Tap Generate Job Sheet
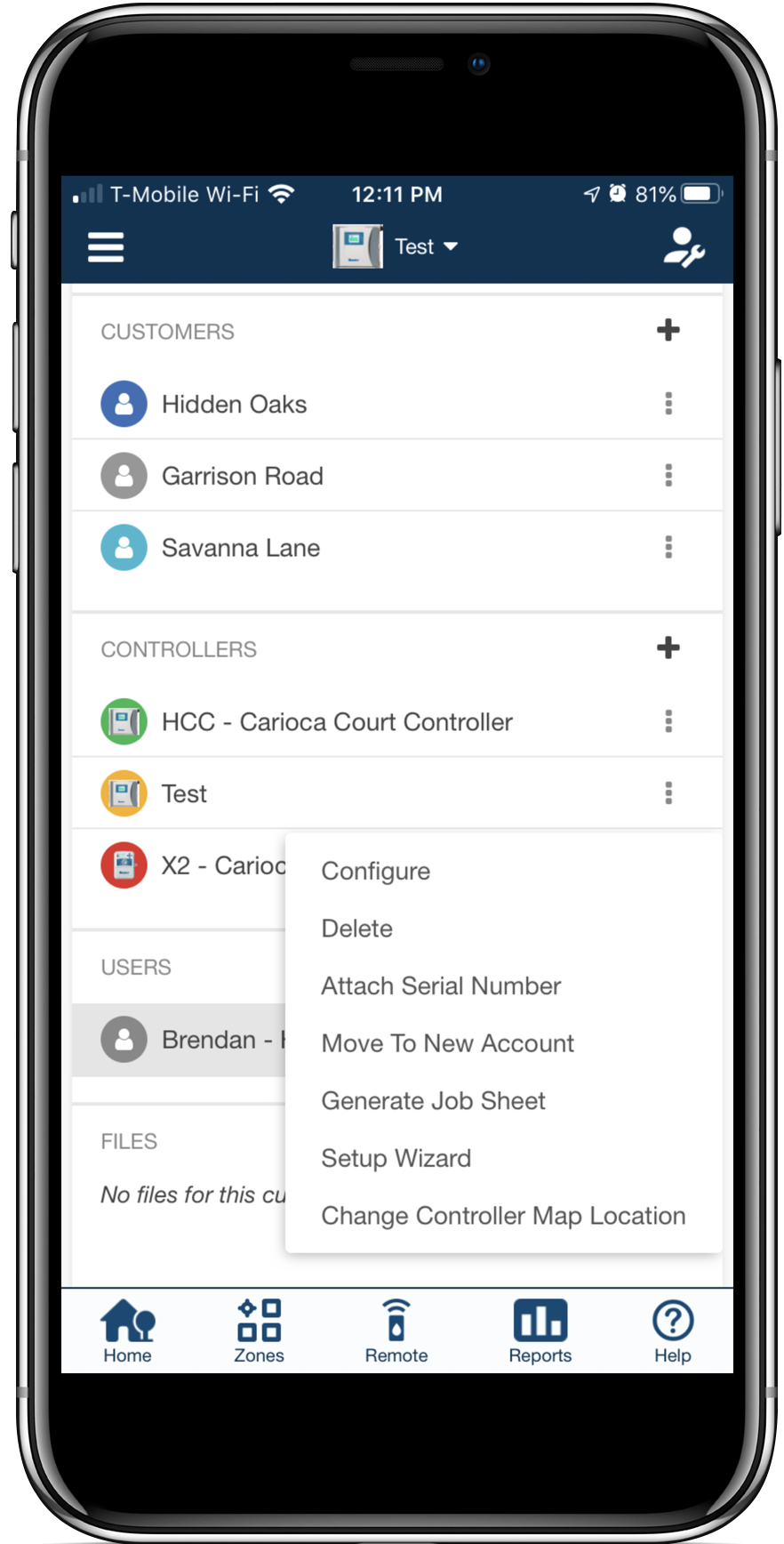784x1544 pixels. pos(433,1101)
